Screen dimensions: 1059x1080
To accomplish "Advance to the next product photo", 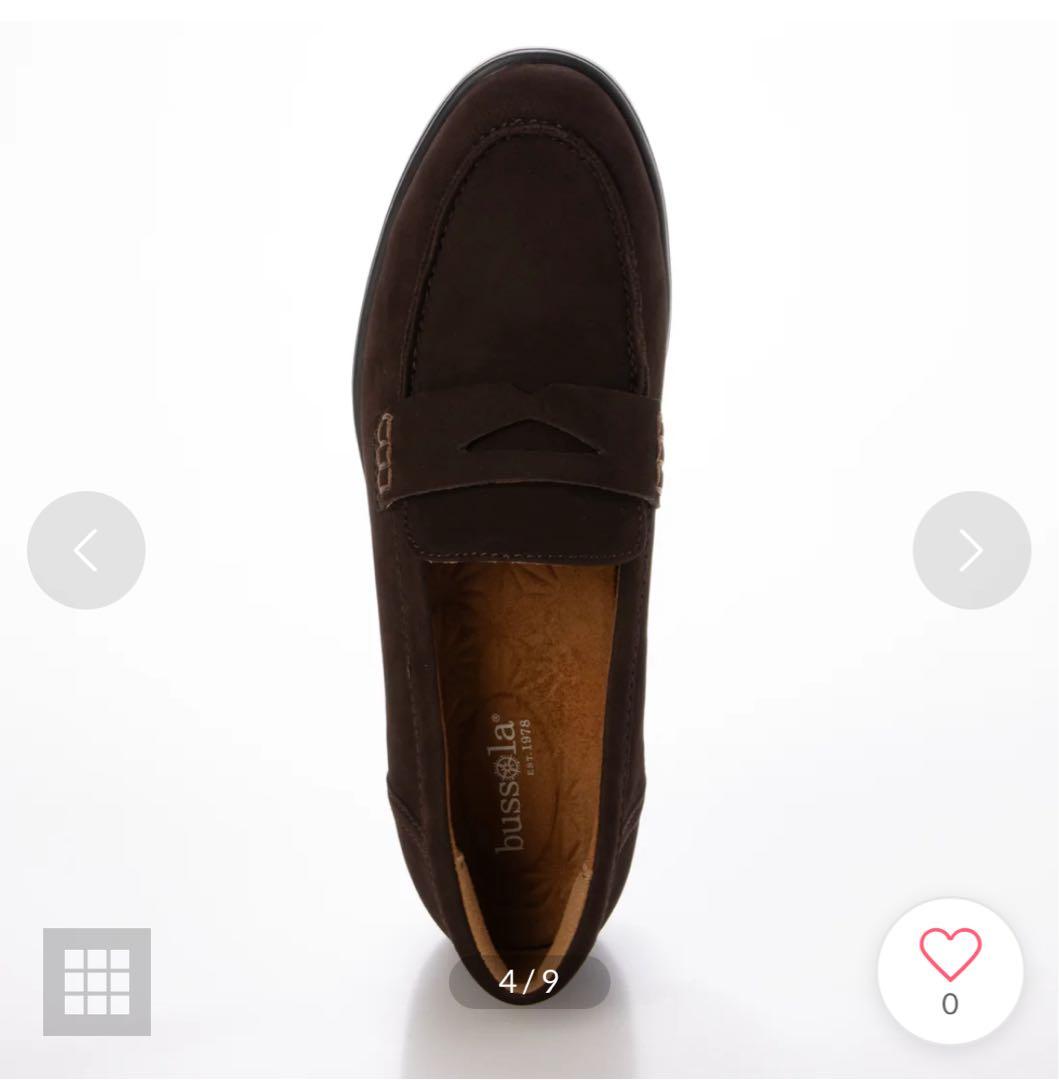I will [971, 550].
